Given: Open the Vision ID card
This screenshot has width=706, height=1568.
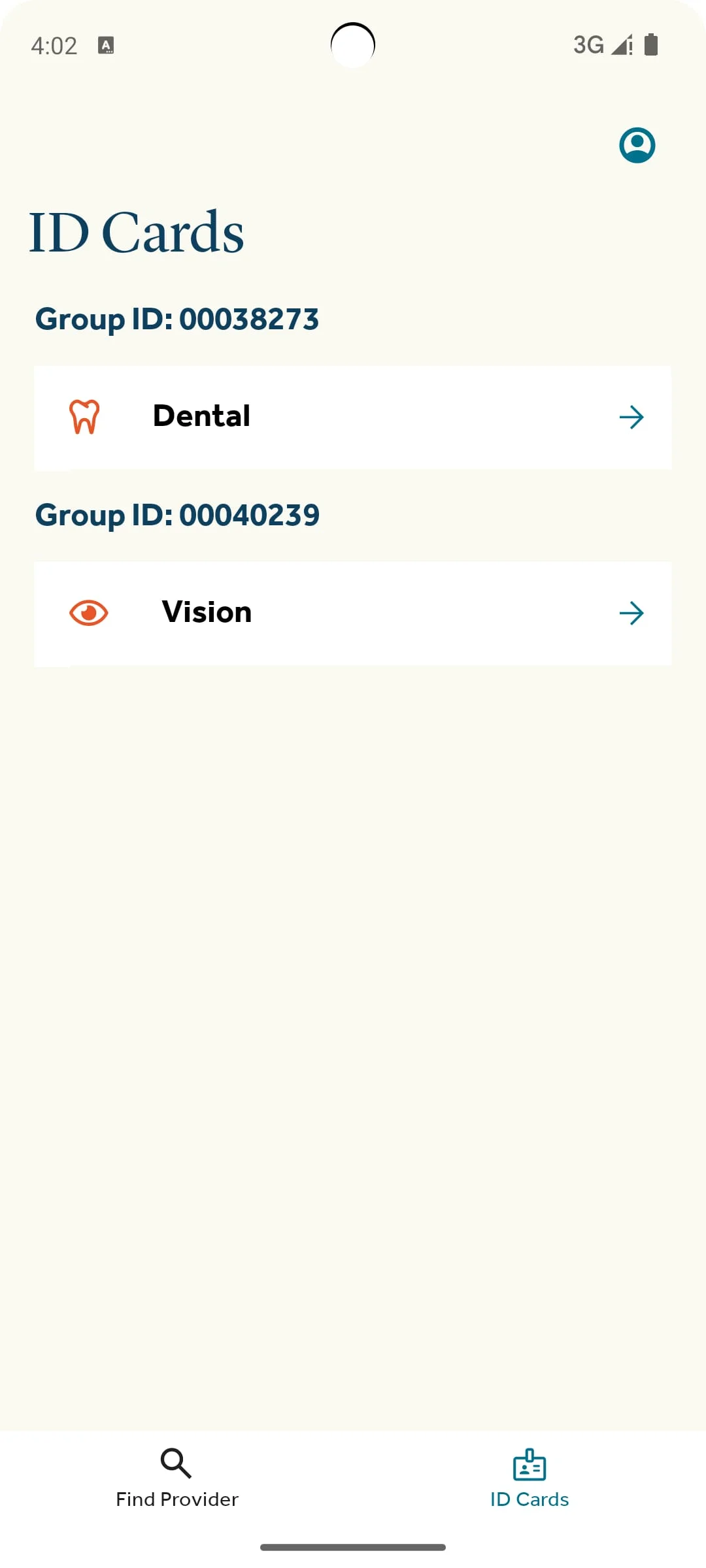Looking at the screenshot, I should point(353,613).
